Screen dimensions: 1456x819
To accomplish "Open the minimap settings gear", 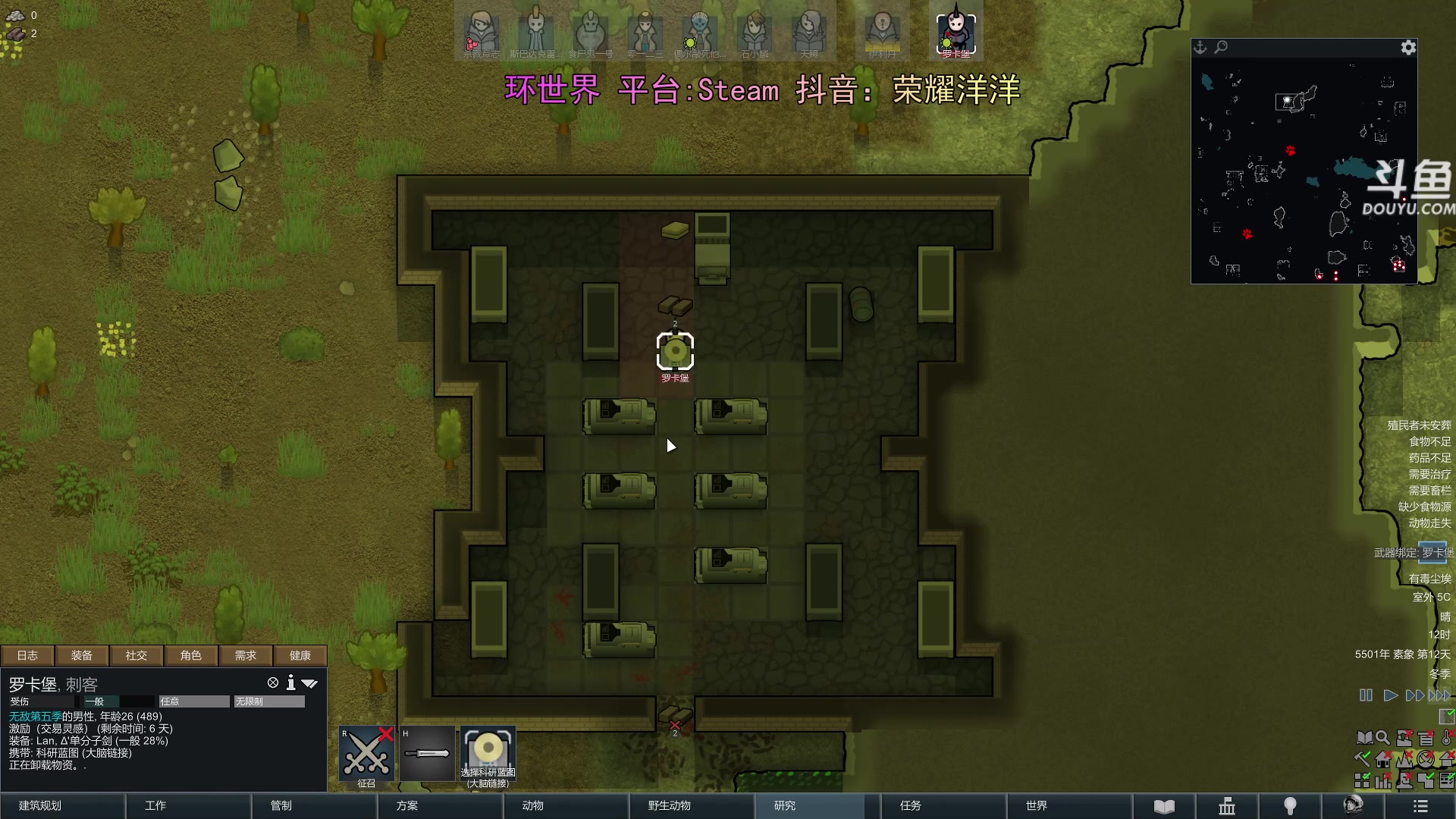I will click(1408, 48).
